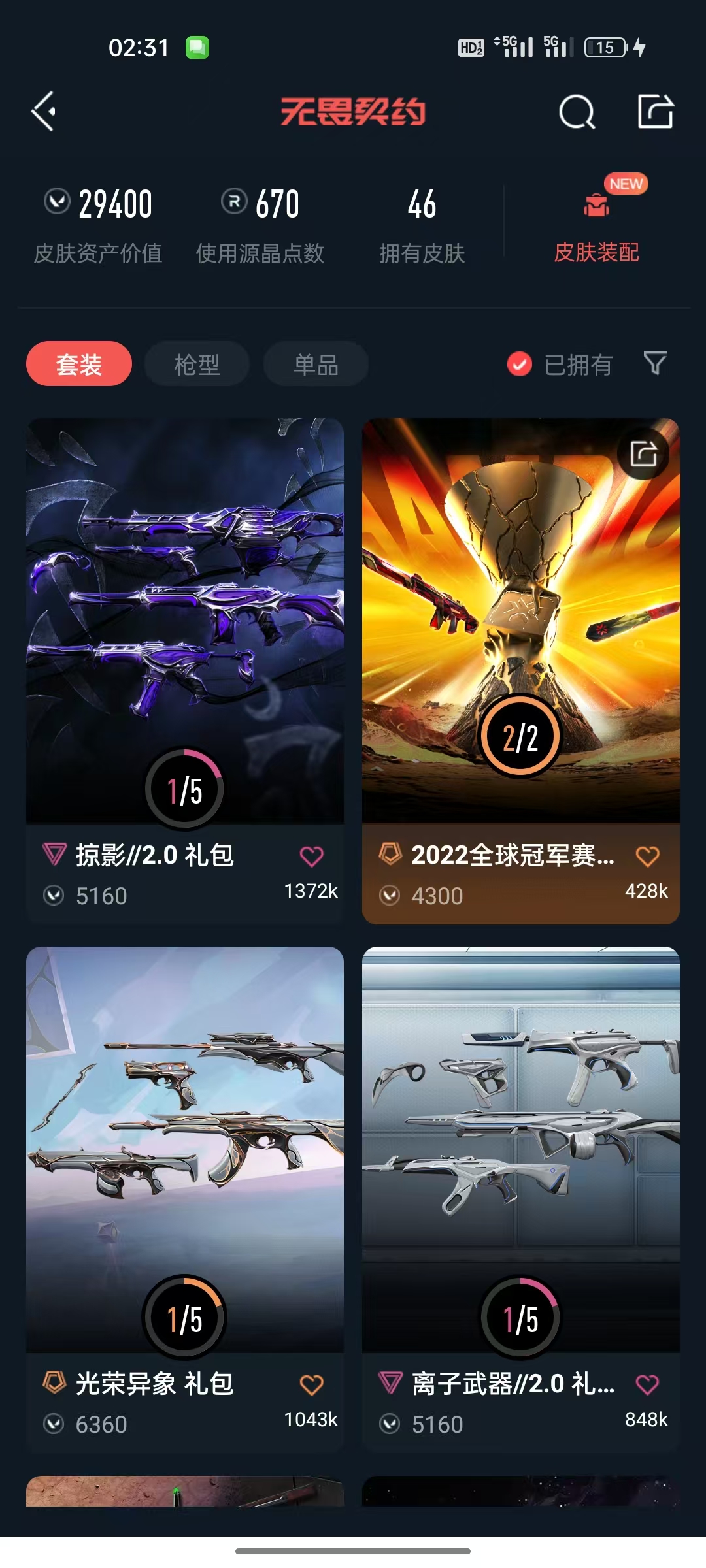Screen dimensions: 706x1568
Task: Switch to the 枪型 tab
Action: 197,364
